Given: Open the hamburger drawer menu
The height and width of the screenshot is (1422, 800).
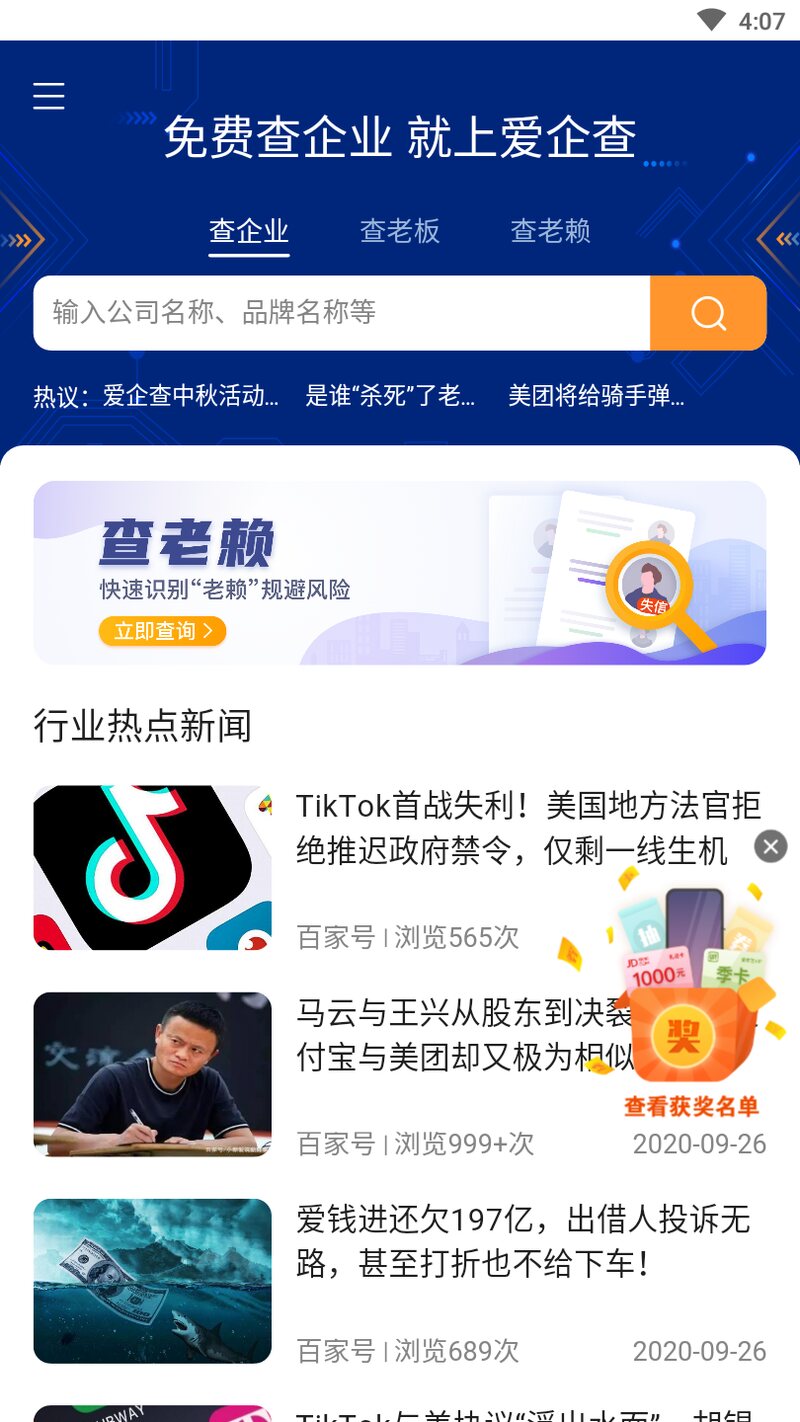Looking at the screenshot, I should [48, 96].
